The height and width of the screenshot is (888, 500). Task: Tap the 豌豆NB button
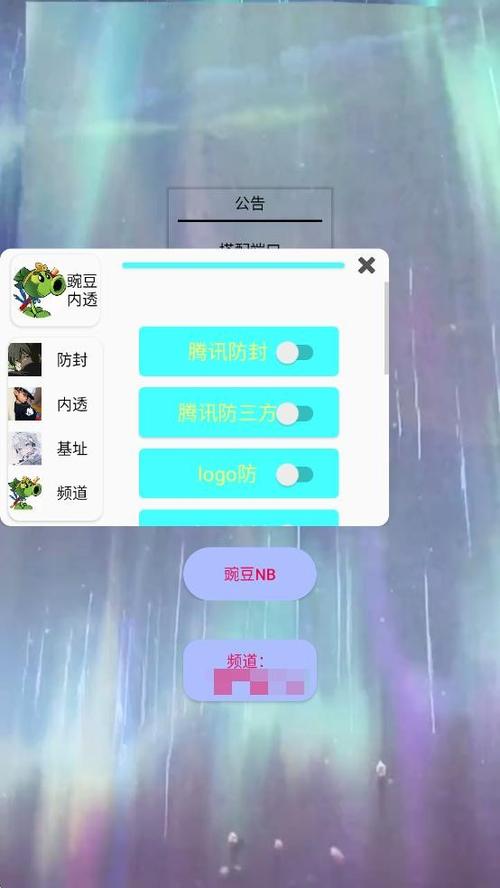[x=250, y=574]
